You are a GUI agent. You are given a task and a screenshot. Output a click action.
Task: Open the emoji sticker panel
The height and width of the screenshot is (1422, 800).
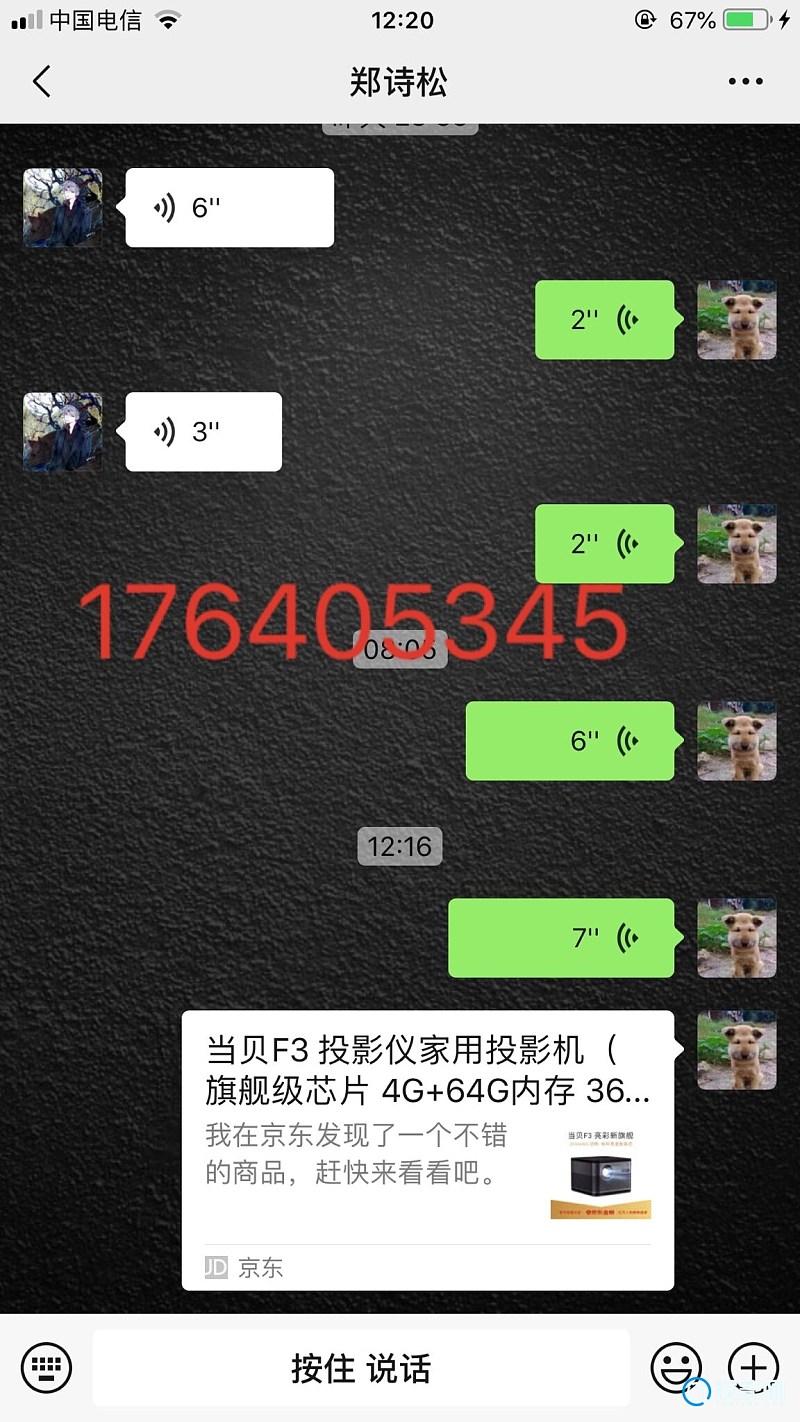pyautogui.click(x=676, y=1367)
